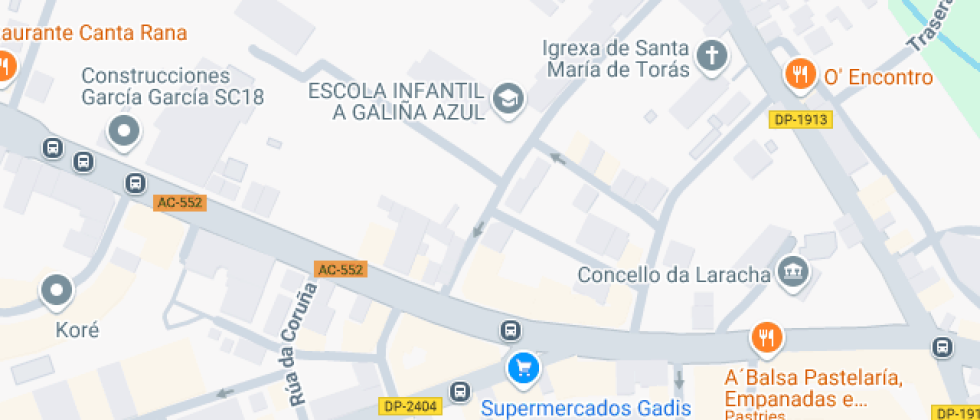The width and height of the screenshot is (980, 420).
Task: Select A´Balsa Pastelaría restaurant marker
Action: 767,337
